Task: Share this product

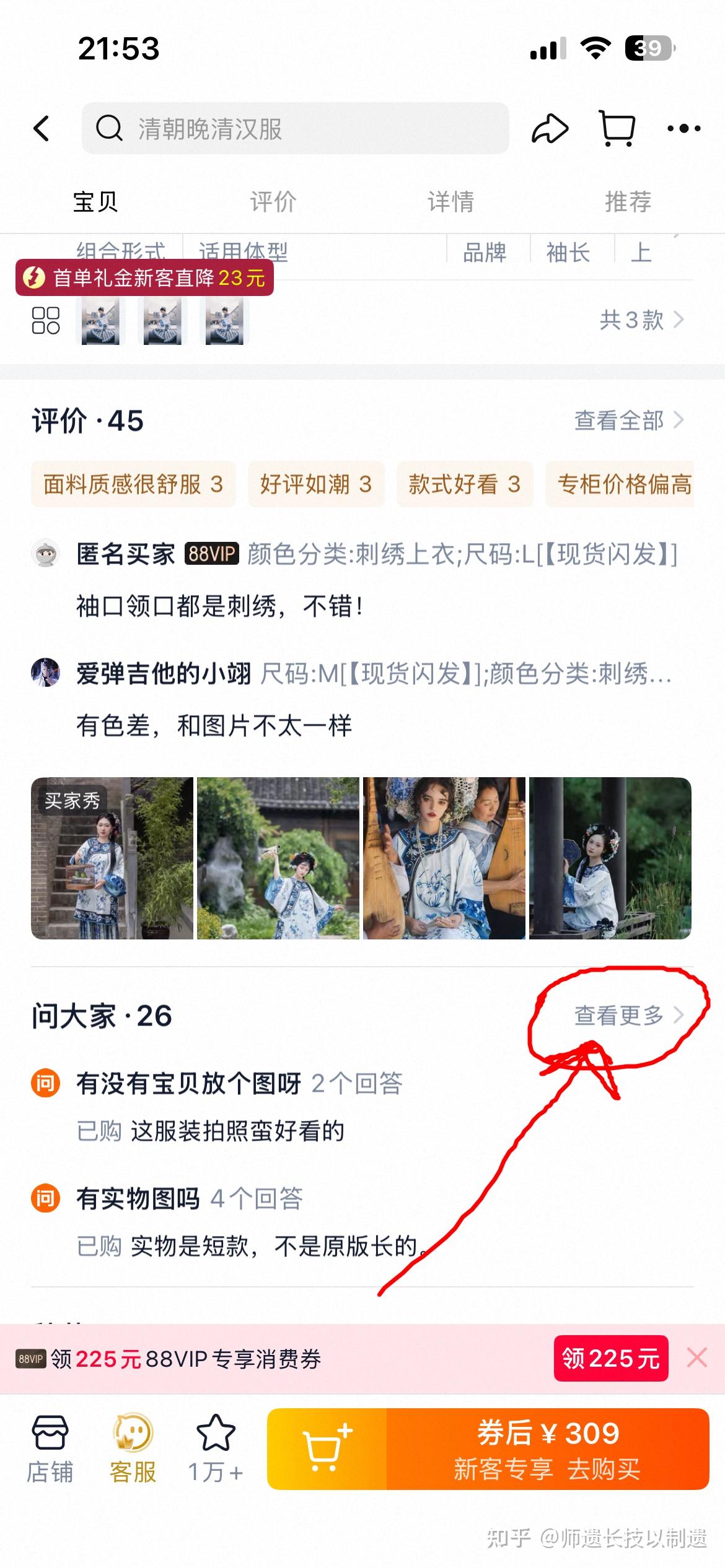Action: click(x=550, y=129)
